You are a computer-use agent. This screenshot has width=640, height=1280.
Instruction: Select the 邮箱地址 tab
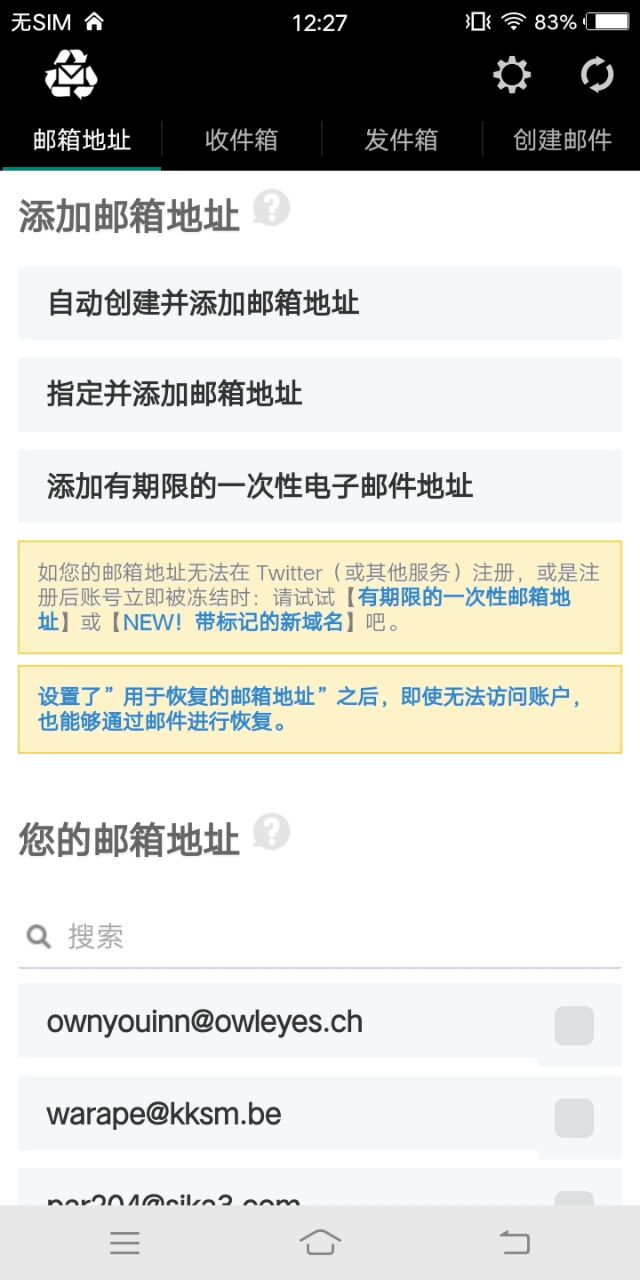tap(82, 140)
